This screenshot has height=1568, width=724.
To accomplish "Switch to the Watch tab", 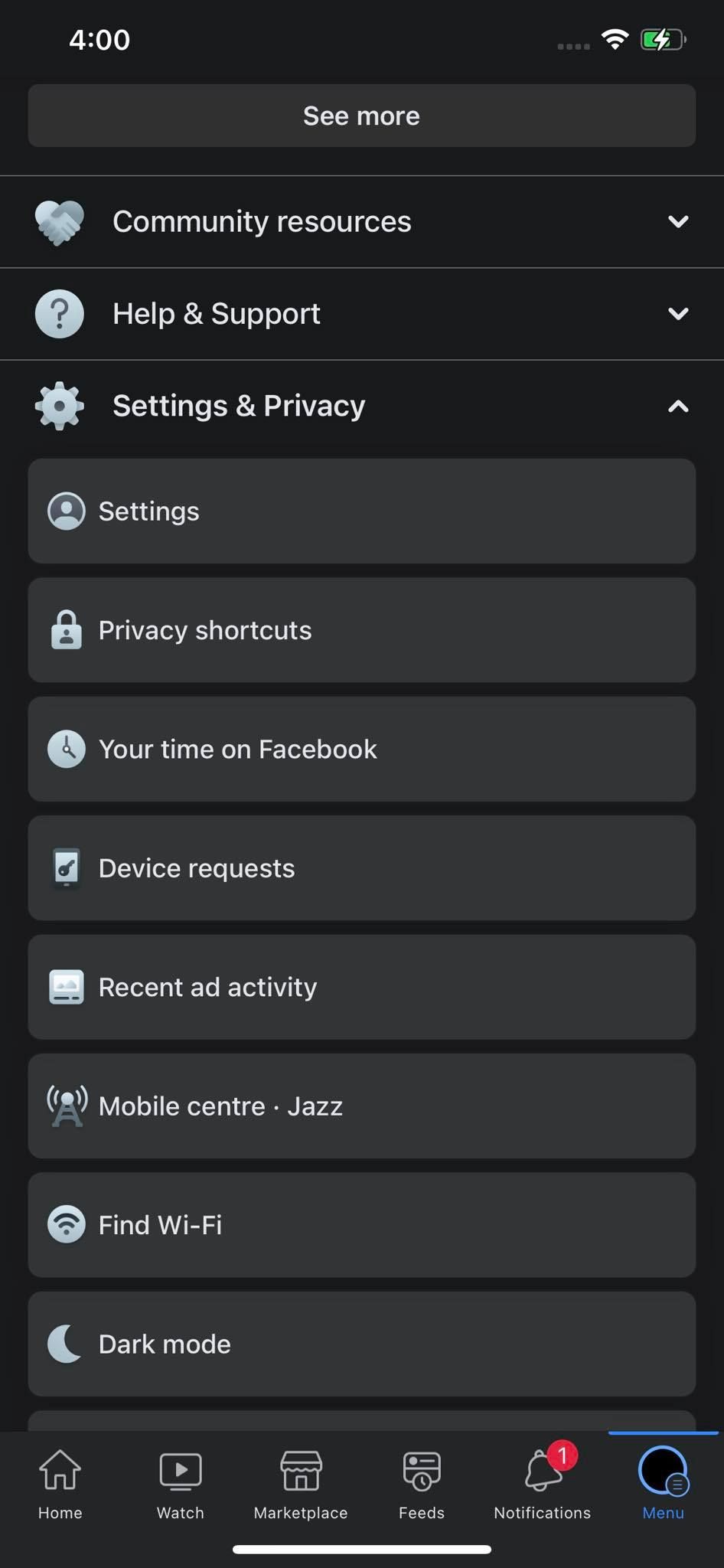I will pyautogui.click(x=181, y=1483).
